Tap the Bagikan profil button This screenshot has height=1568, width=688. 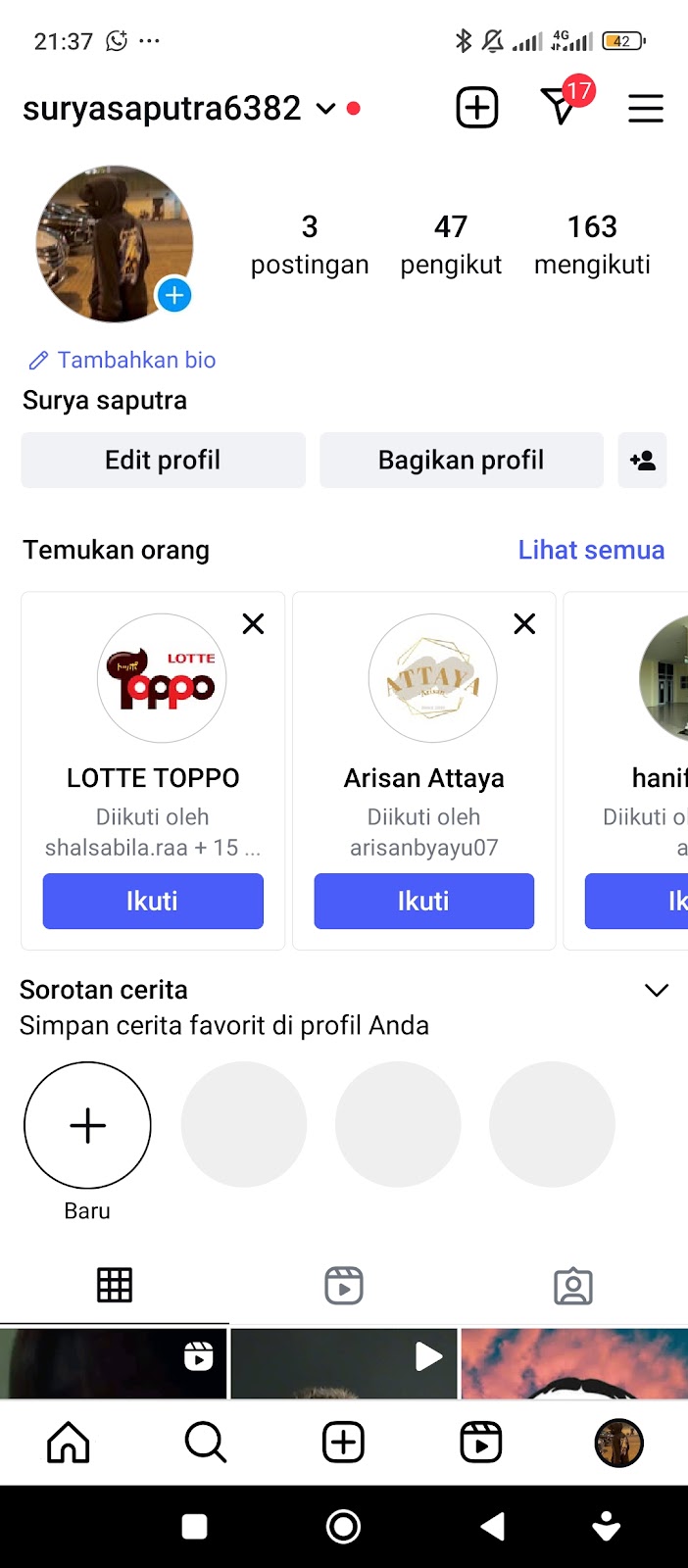[461, 460]
